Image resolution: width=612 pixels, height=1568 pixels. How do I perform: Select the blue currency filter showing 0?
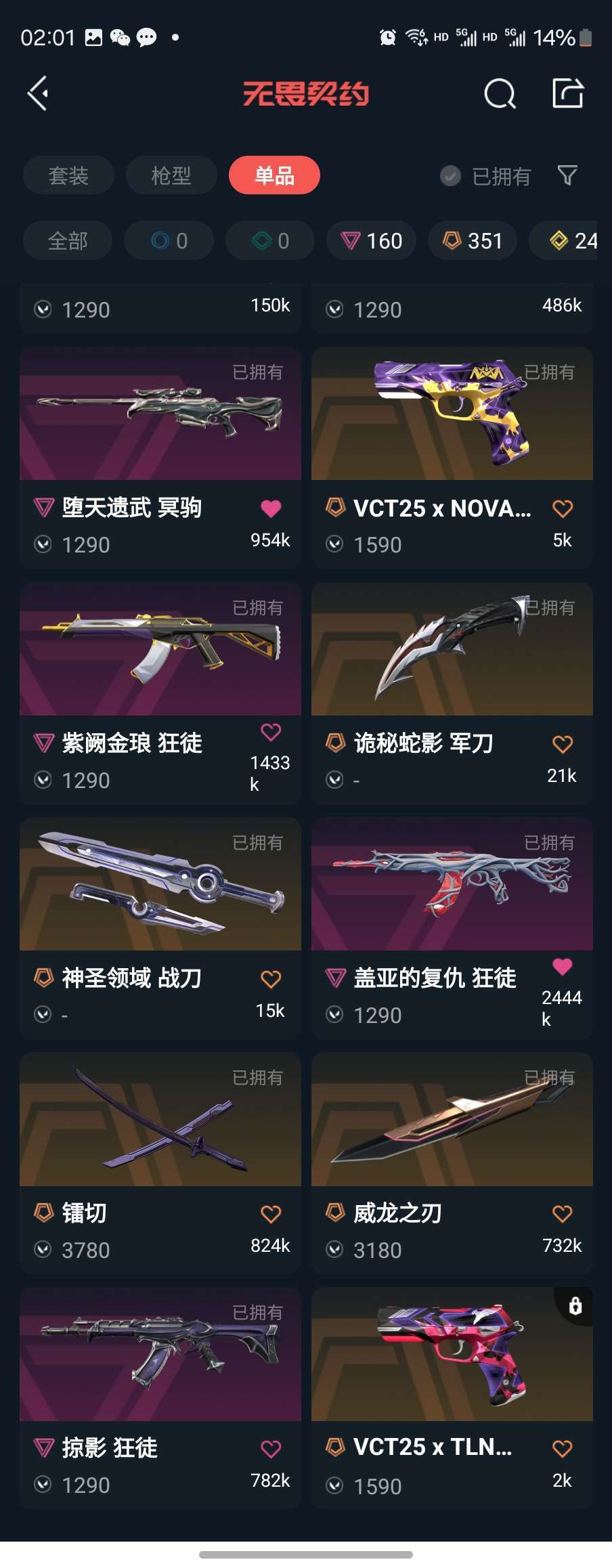[x=169, y=240]
